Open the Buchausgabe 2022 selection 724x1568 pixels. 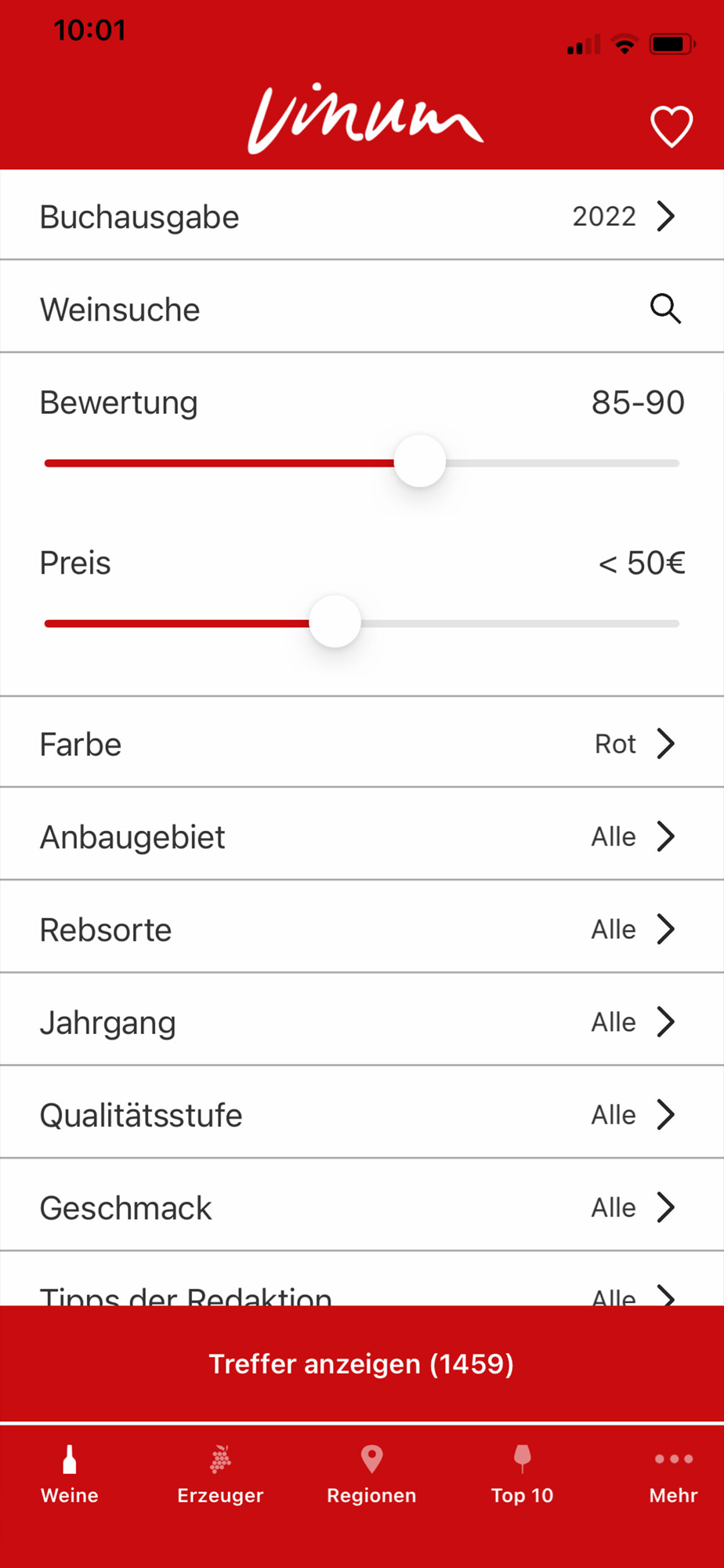pyautogui.click(x=362, y=216)
